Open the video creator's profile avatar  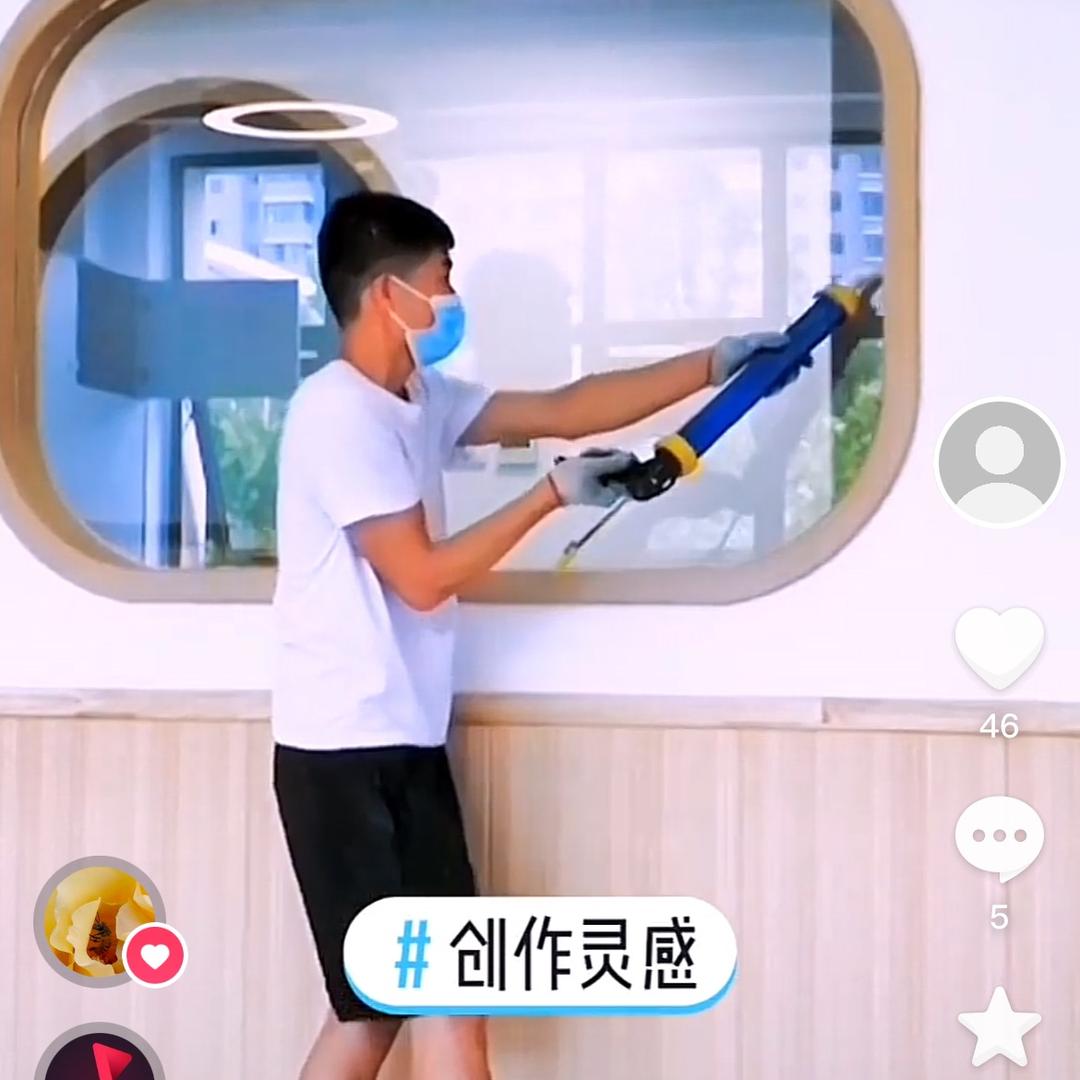click(x=999, y=462)
